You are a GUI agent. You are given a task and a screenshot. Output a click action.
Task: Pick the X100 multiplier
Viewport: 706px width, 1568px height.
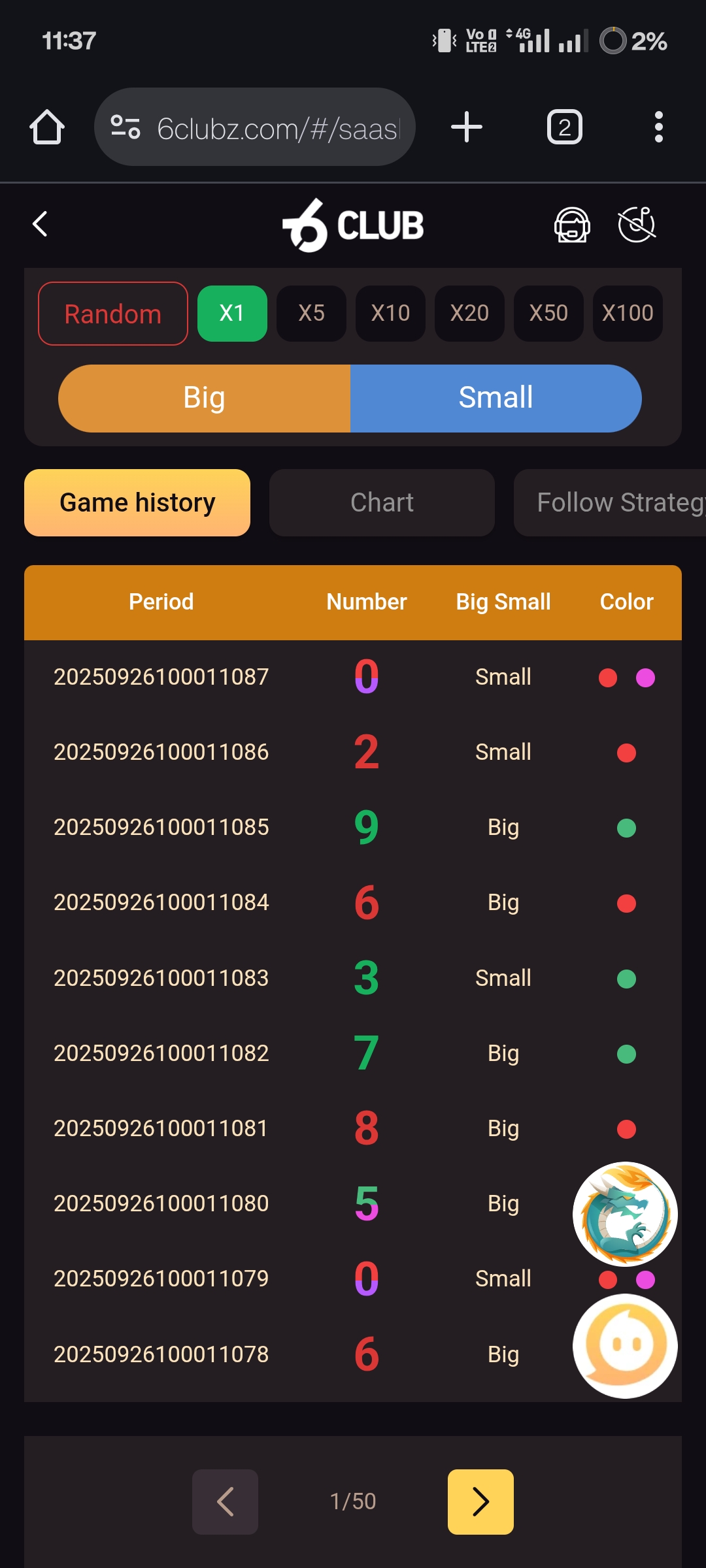click(628, 314)
